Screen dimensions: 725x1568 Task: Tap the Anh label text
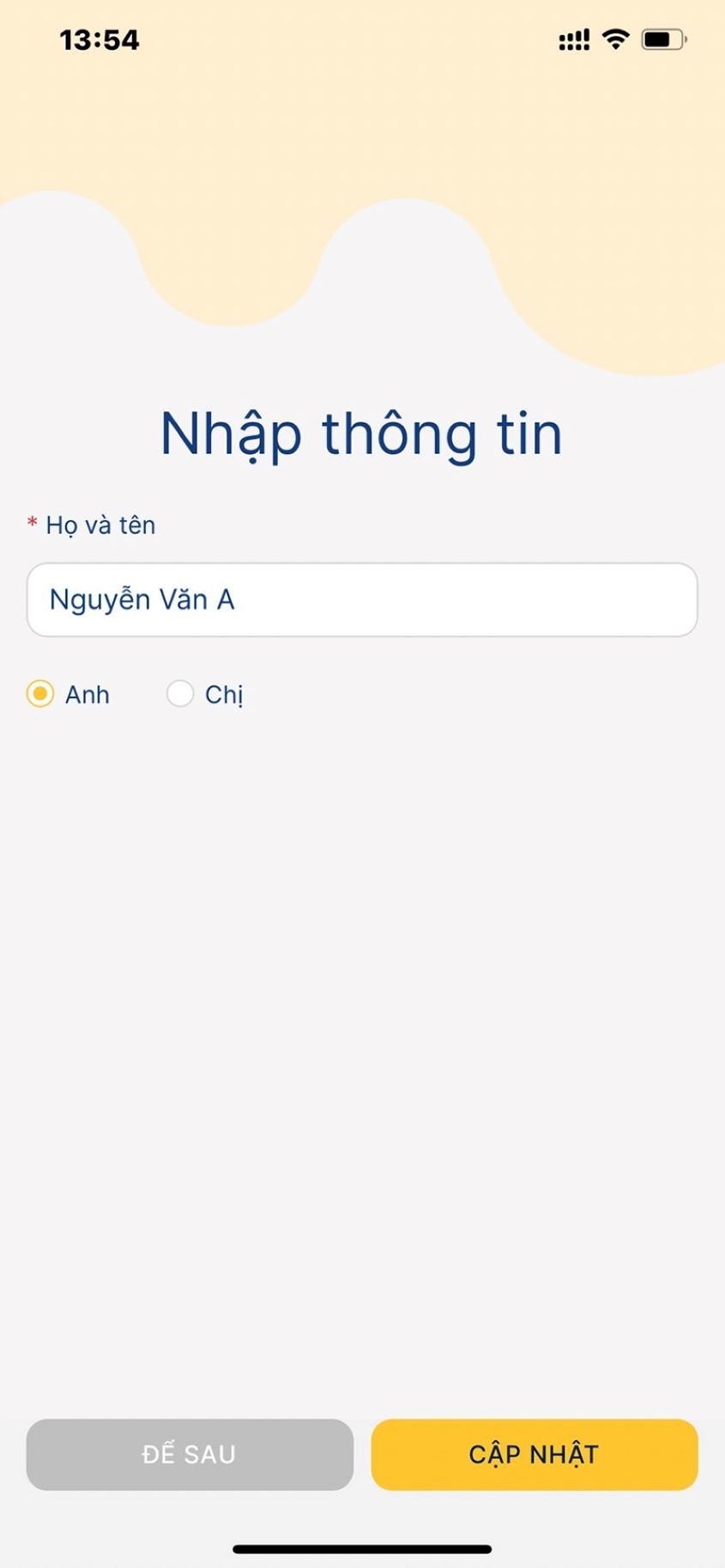tap(88, 694)
